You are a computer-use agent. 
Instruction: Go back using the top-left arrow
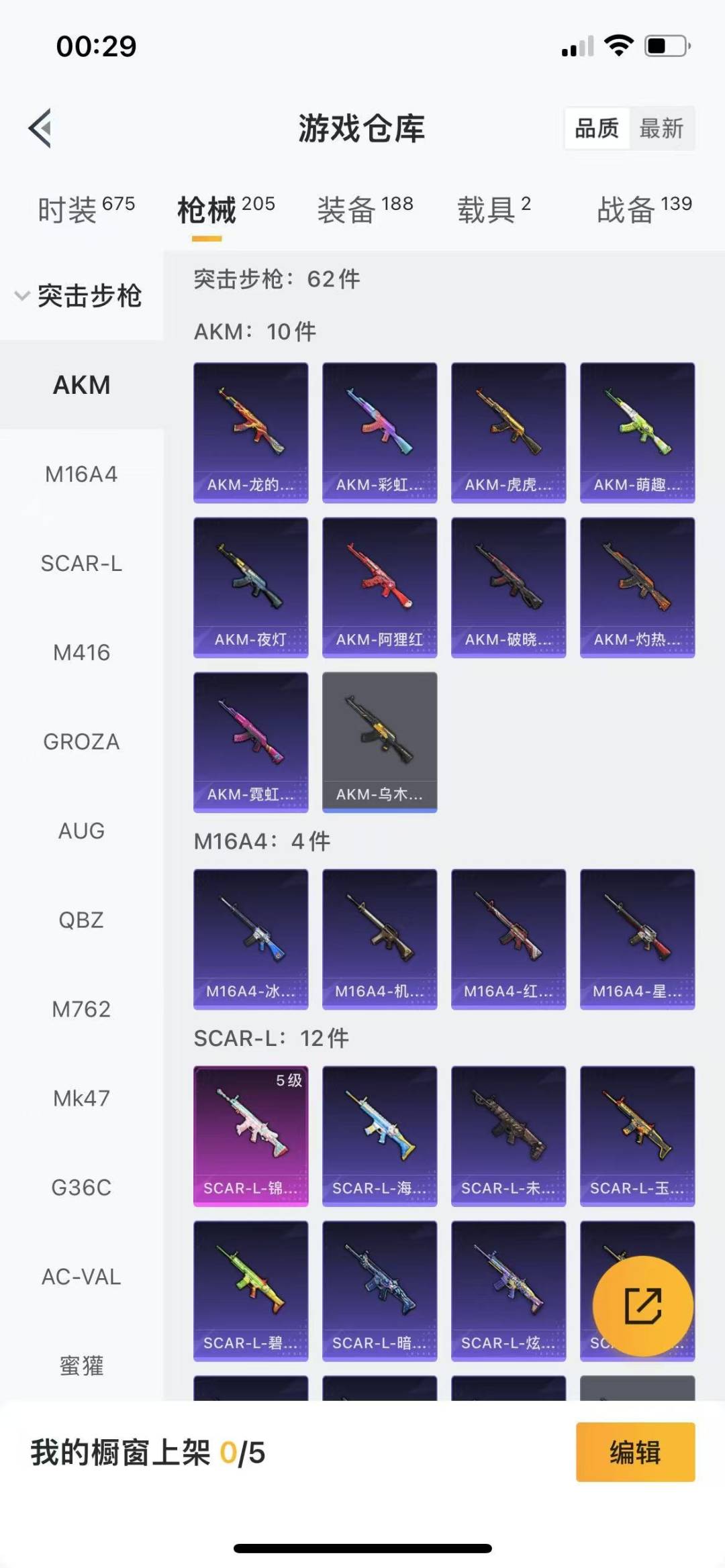tap(40, 127)
